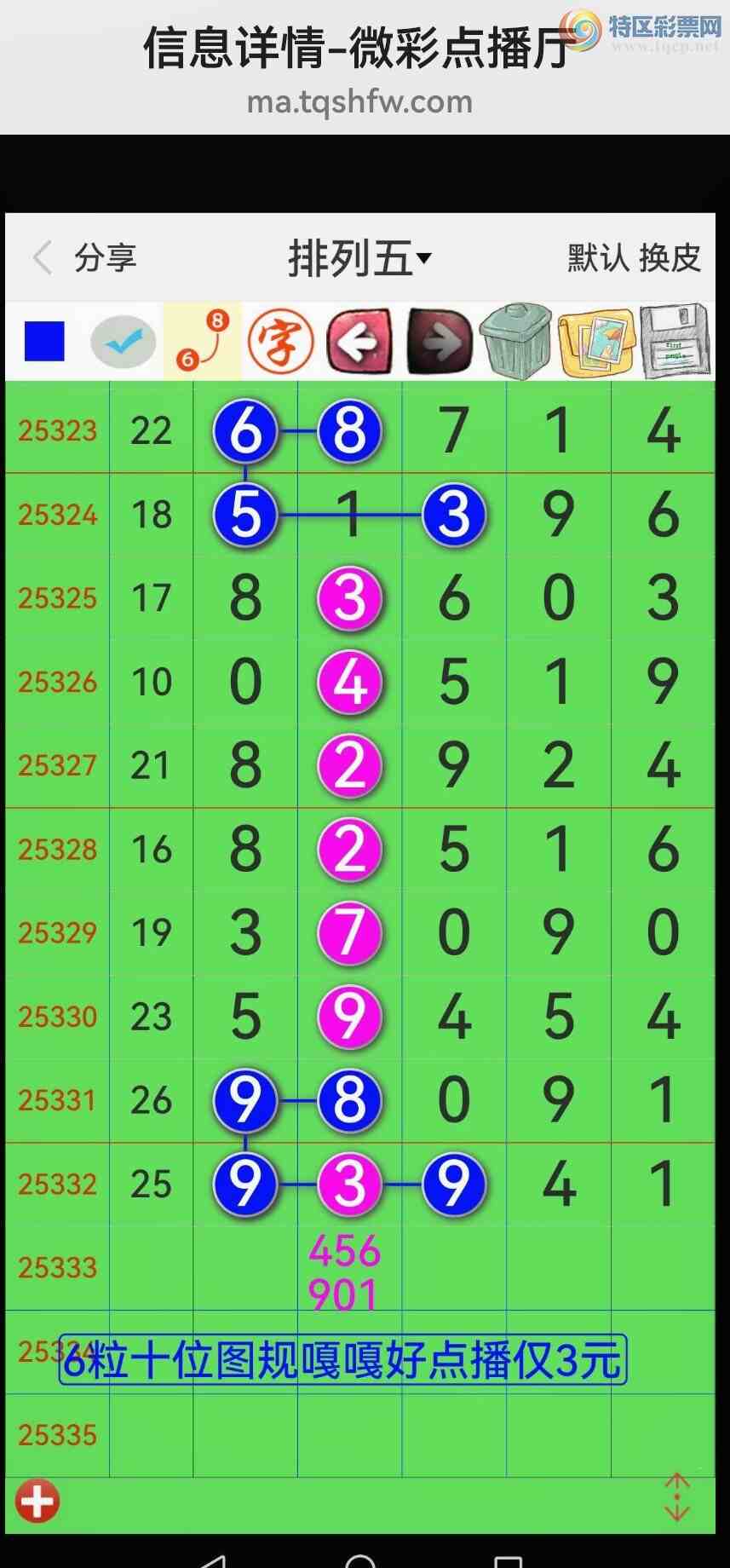The width and height of the screenshot is (730, 1568).
Task: Undo with the left arrow button
Action: 359,342
